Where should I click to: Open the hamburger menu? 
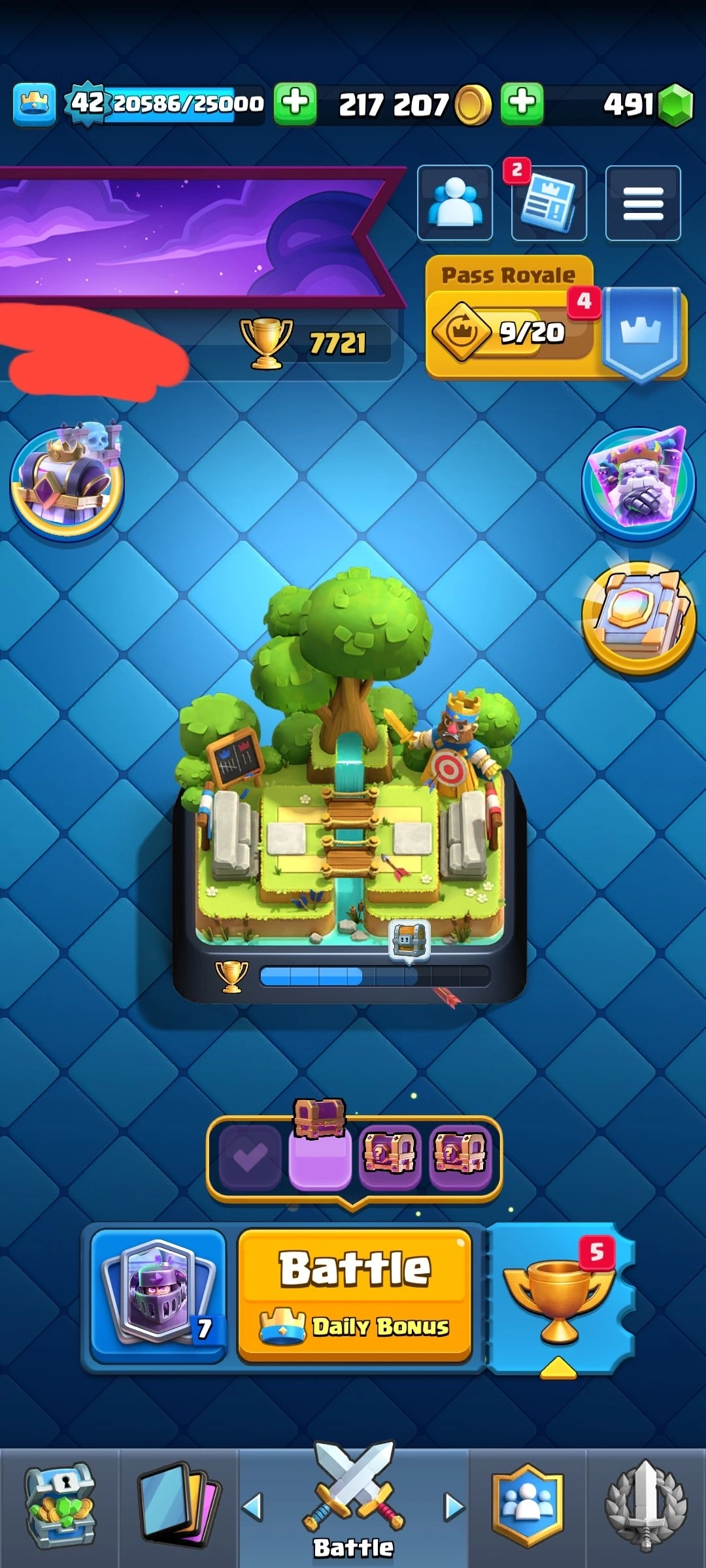pos(643,203)
